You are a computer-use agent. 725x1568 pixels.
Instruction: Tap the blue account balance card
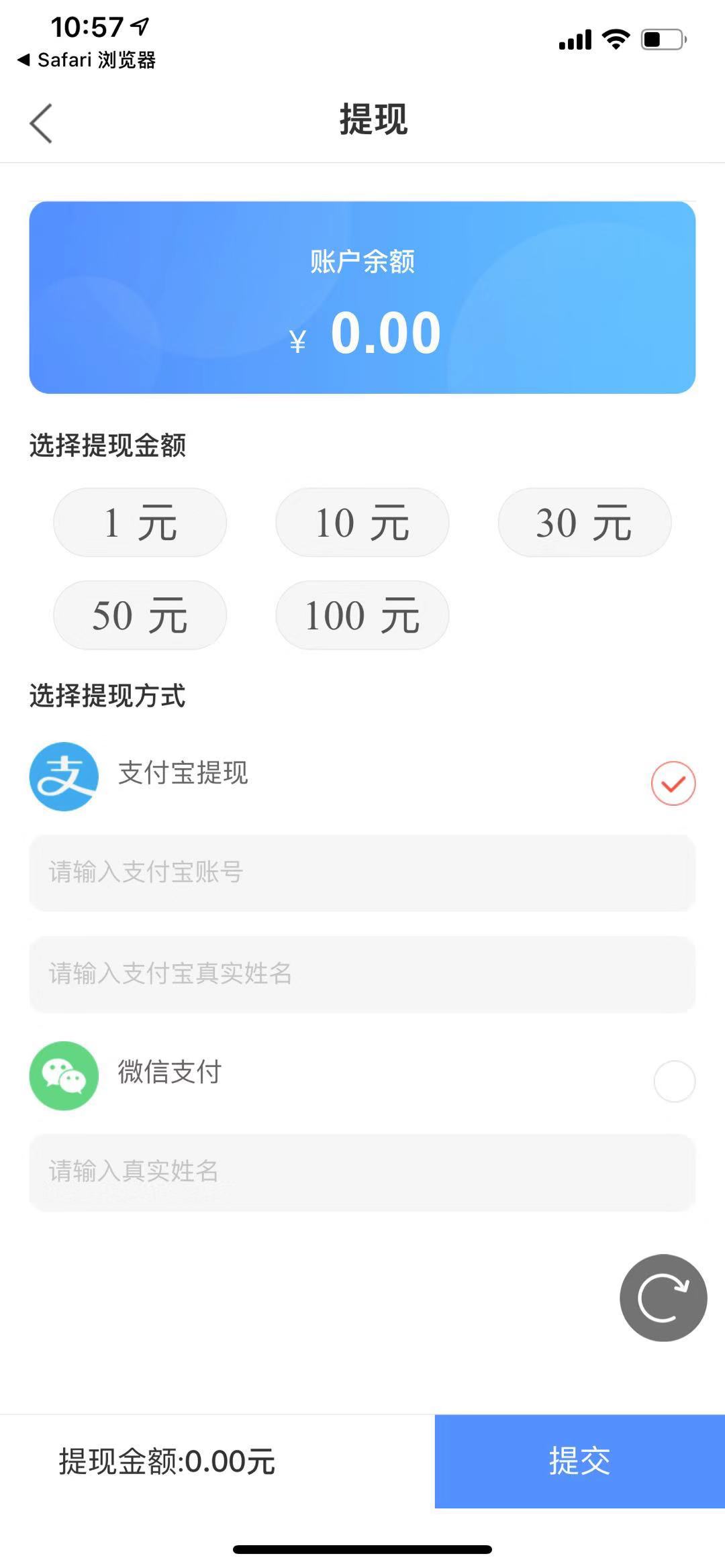[362, 295]
